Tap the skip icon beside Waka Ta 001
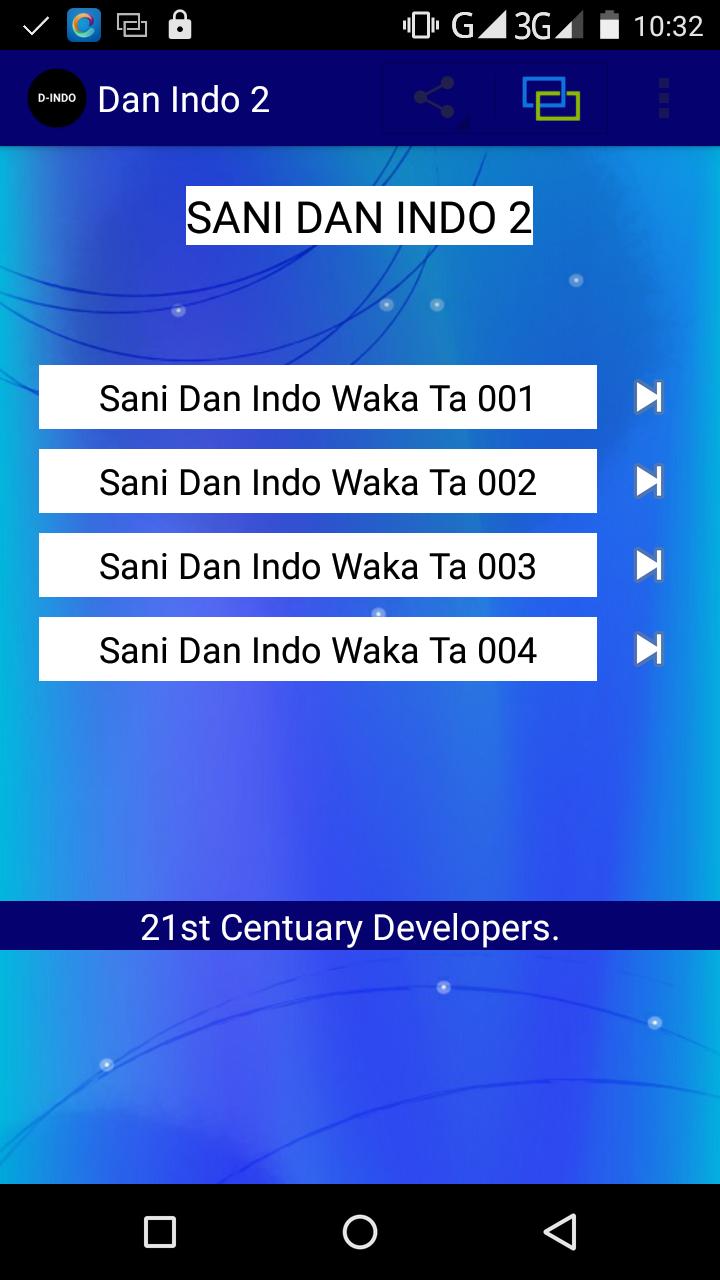The height and width of the screenshot is (1280, 720). [649, 398]
